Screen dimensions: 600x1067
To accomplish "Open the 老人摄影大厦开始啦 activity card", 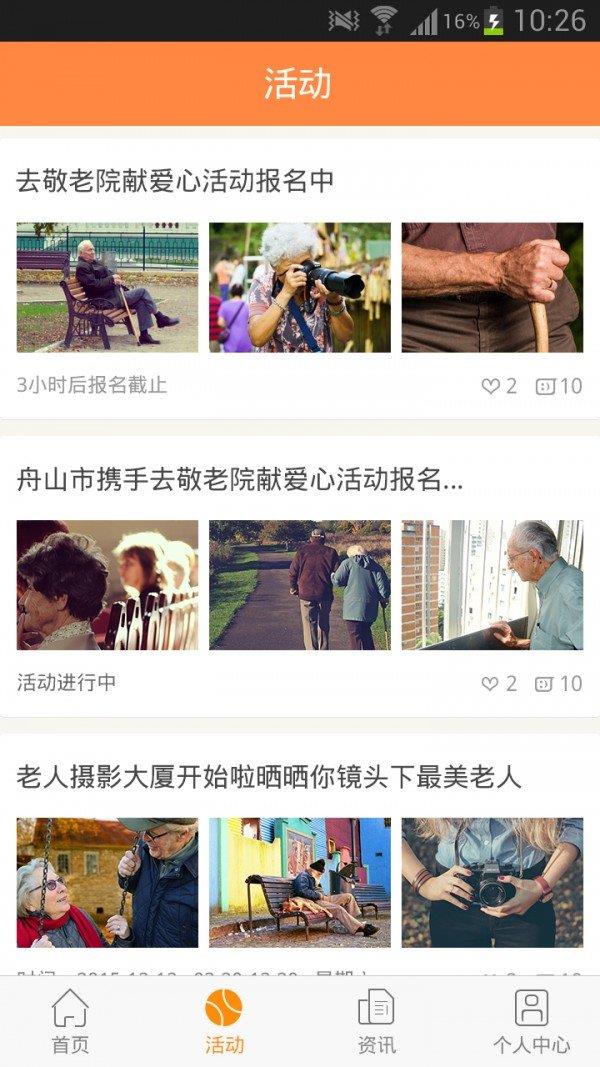I will pyautogui.click(x=269, y=777).
